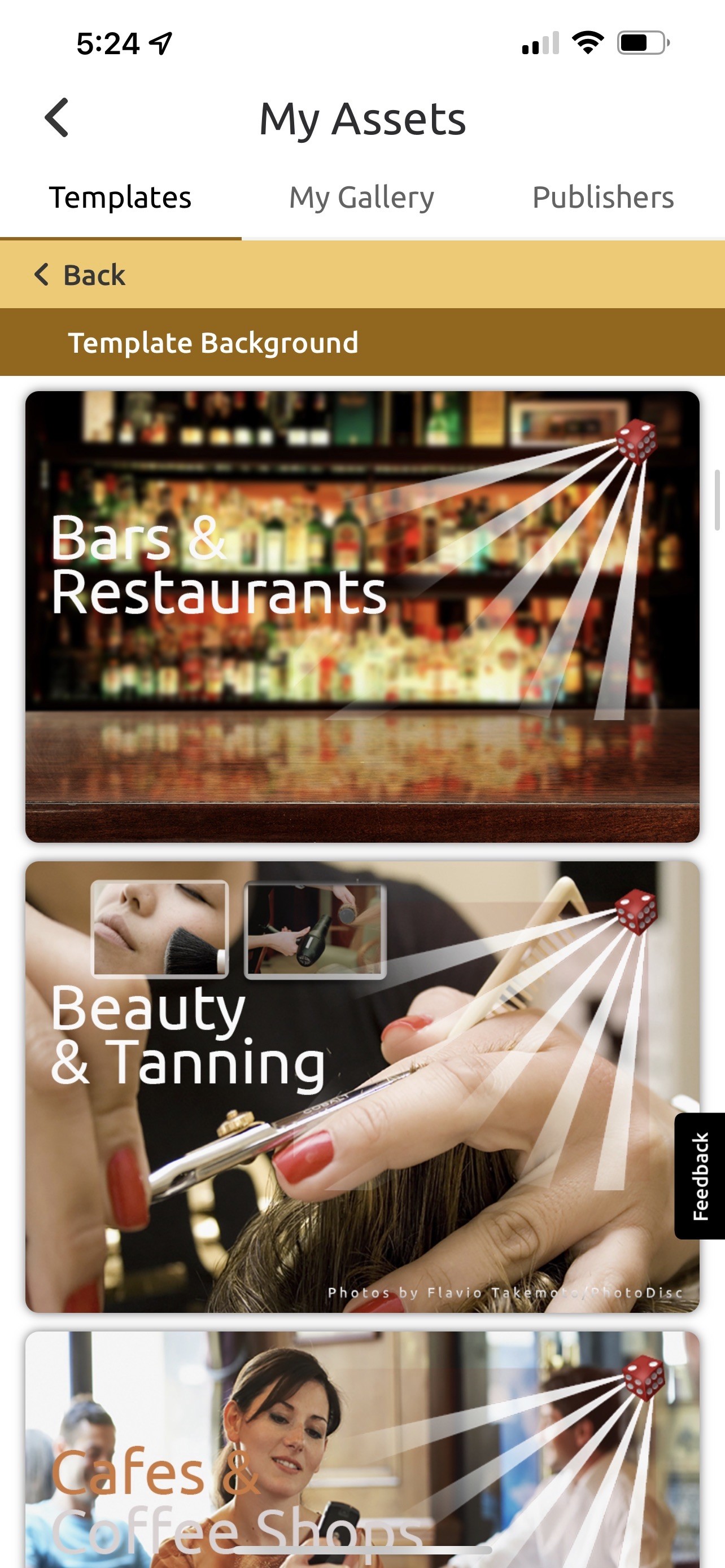Tap the back arrow beside My Assets
Viewport: 725px width, 1568px height.
click(x=57, y=118)
